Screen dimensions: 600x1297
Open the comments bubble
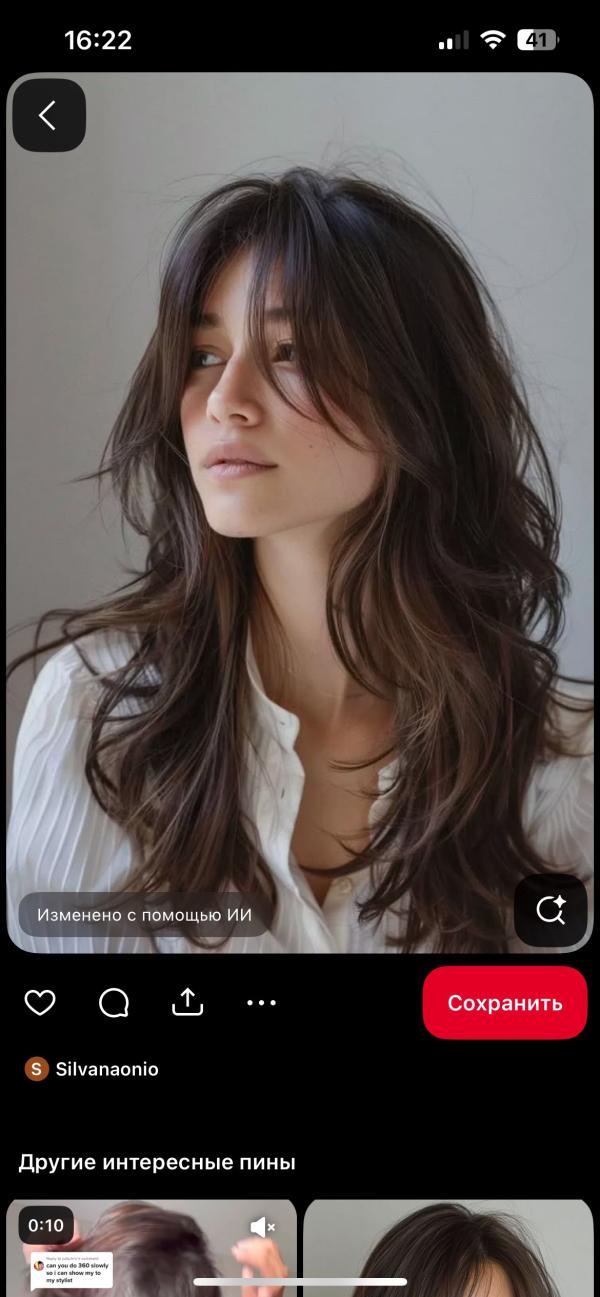[114, 1003]
